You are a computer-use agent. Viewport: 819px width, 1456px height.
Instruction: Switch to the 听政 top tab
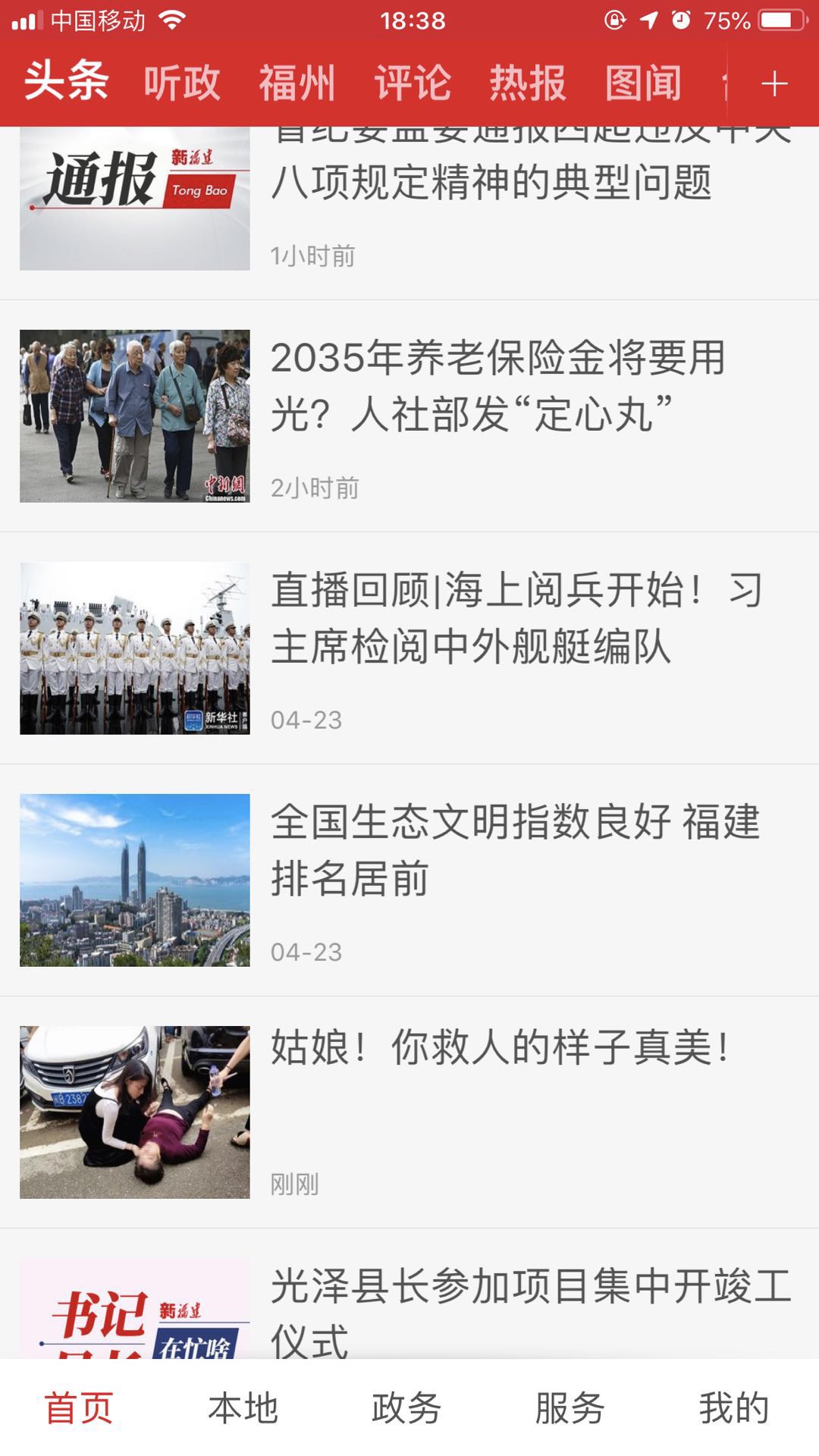182,83
